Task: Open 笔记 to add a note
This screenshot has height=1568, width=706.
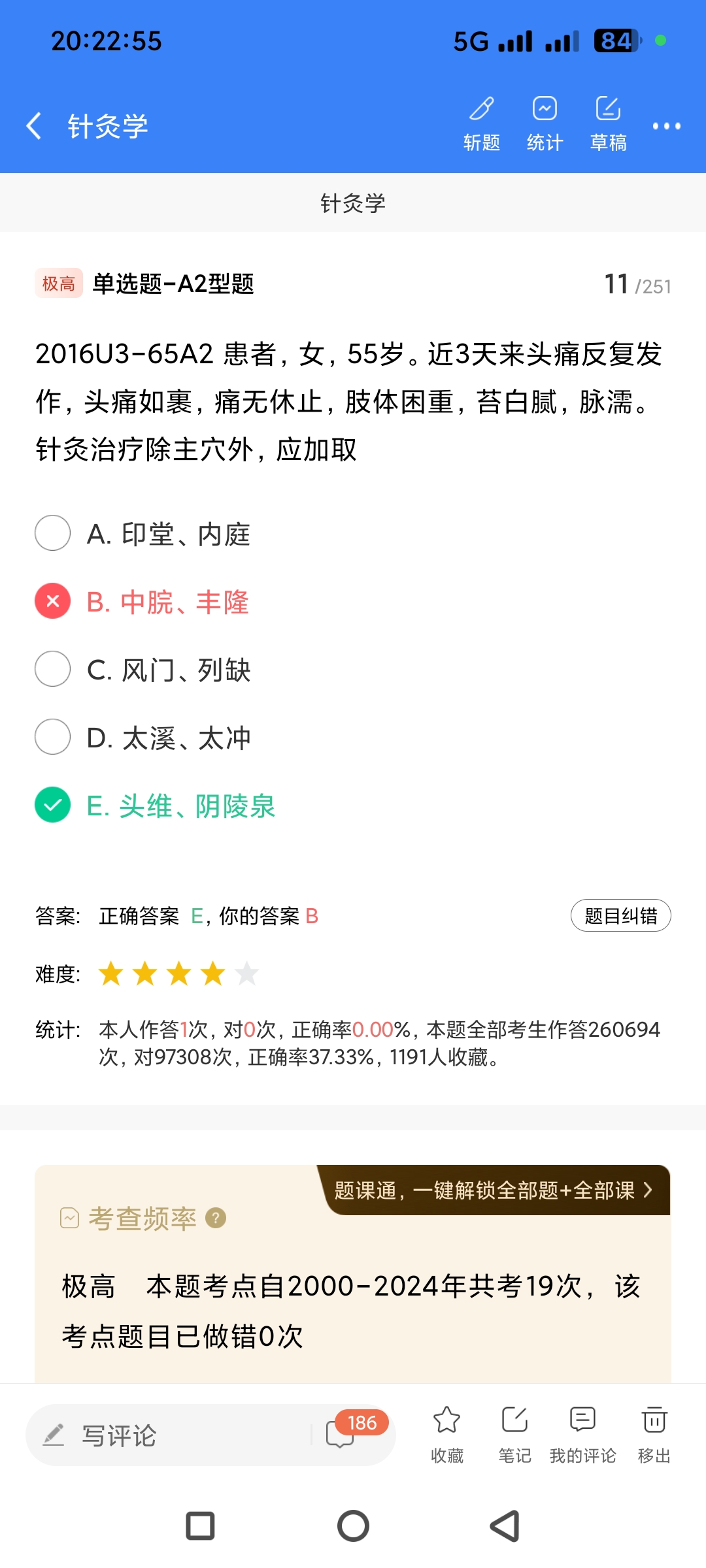Action: click(x=514, y=1433)
